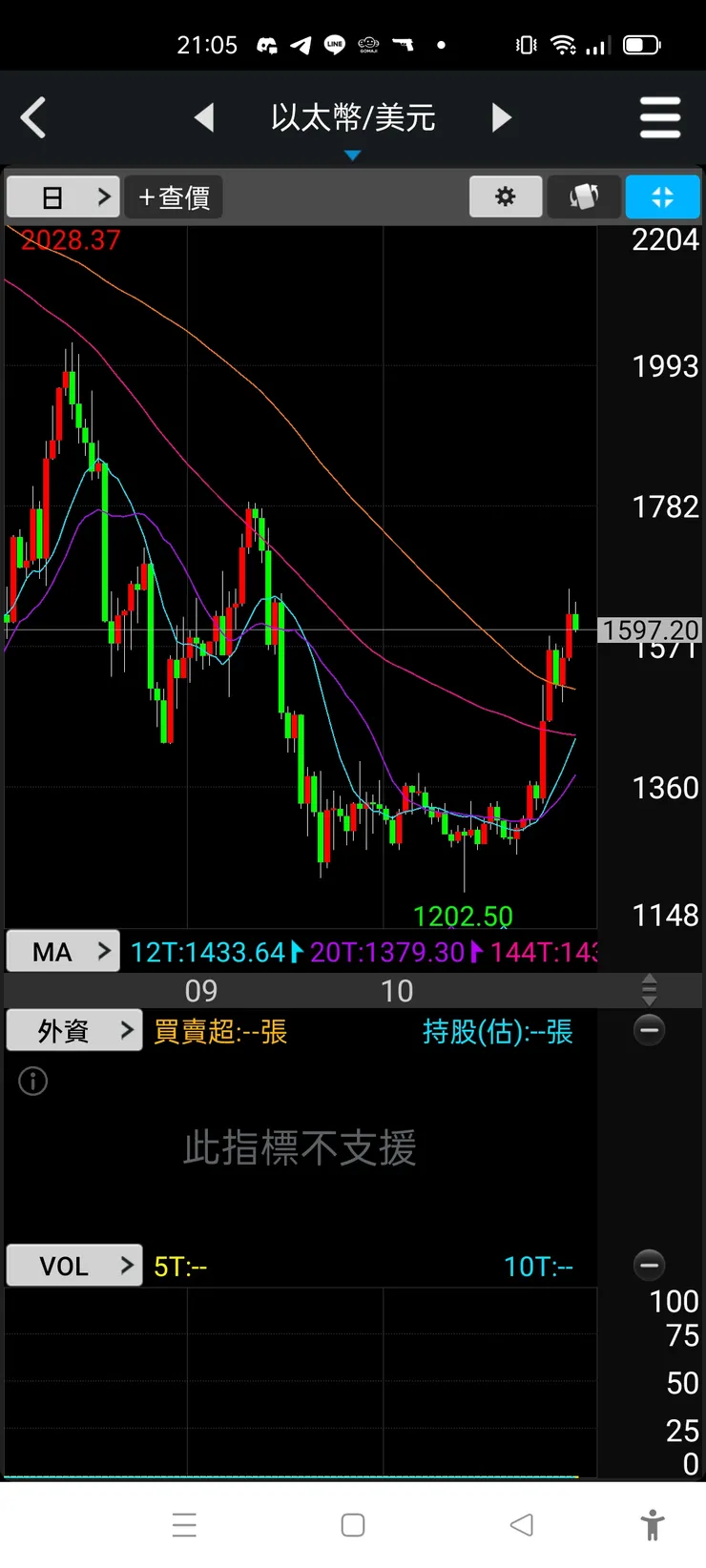Switch to the previous symbol with left triangle

tap(203, 117)
